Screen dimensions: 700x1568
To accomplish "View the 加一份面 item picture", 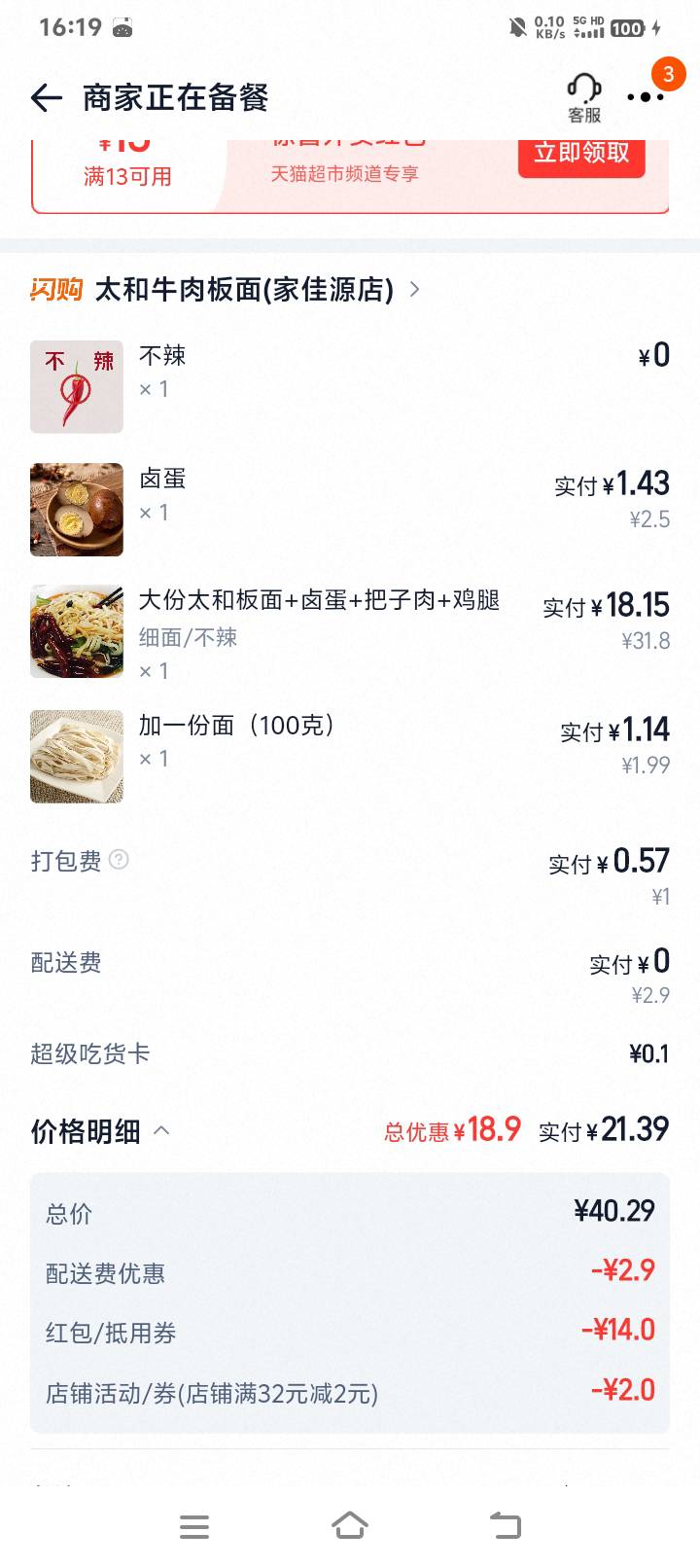I will [x=77, y=757].
